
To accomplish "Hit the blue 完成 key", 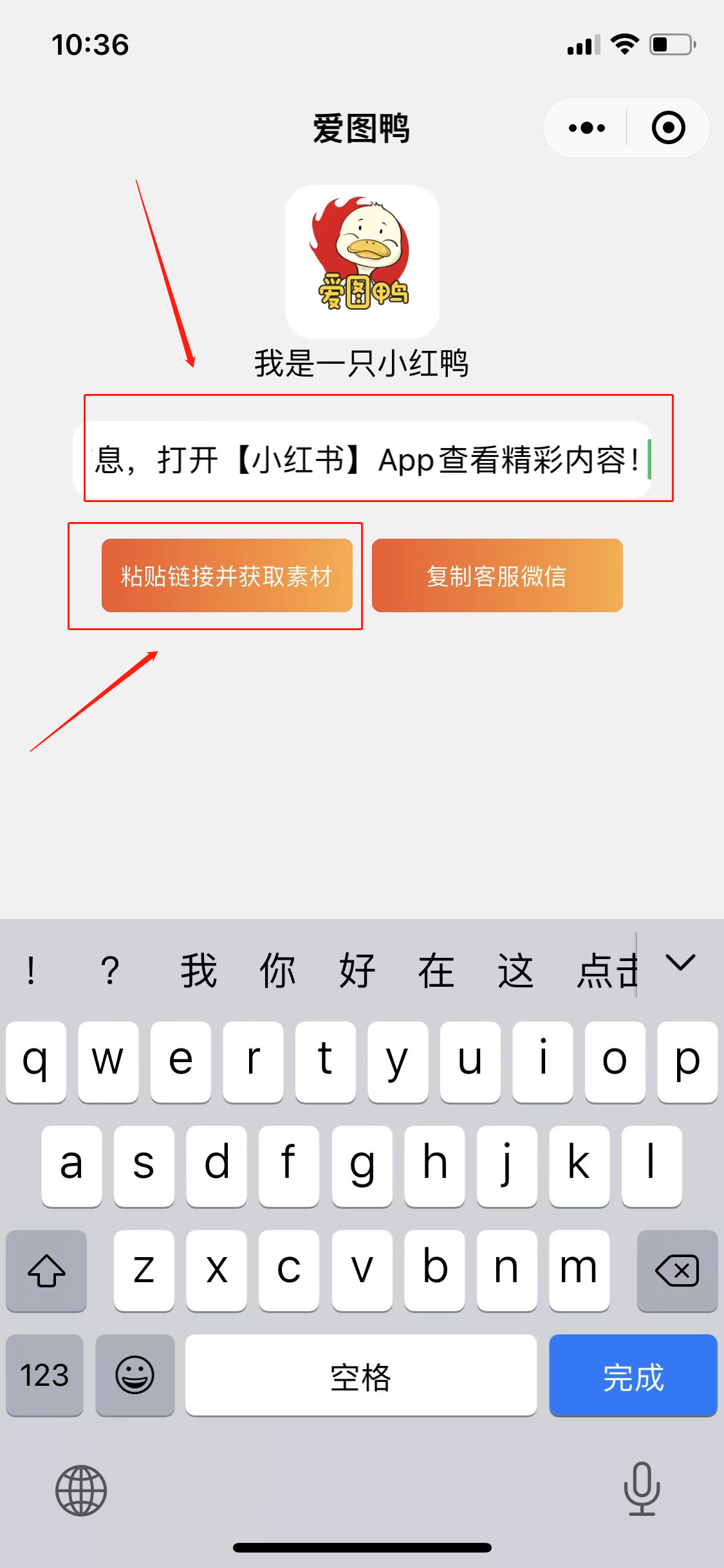I will point(633,1376).
